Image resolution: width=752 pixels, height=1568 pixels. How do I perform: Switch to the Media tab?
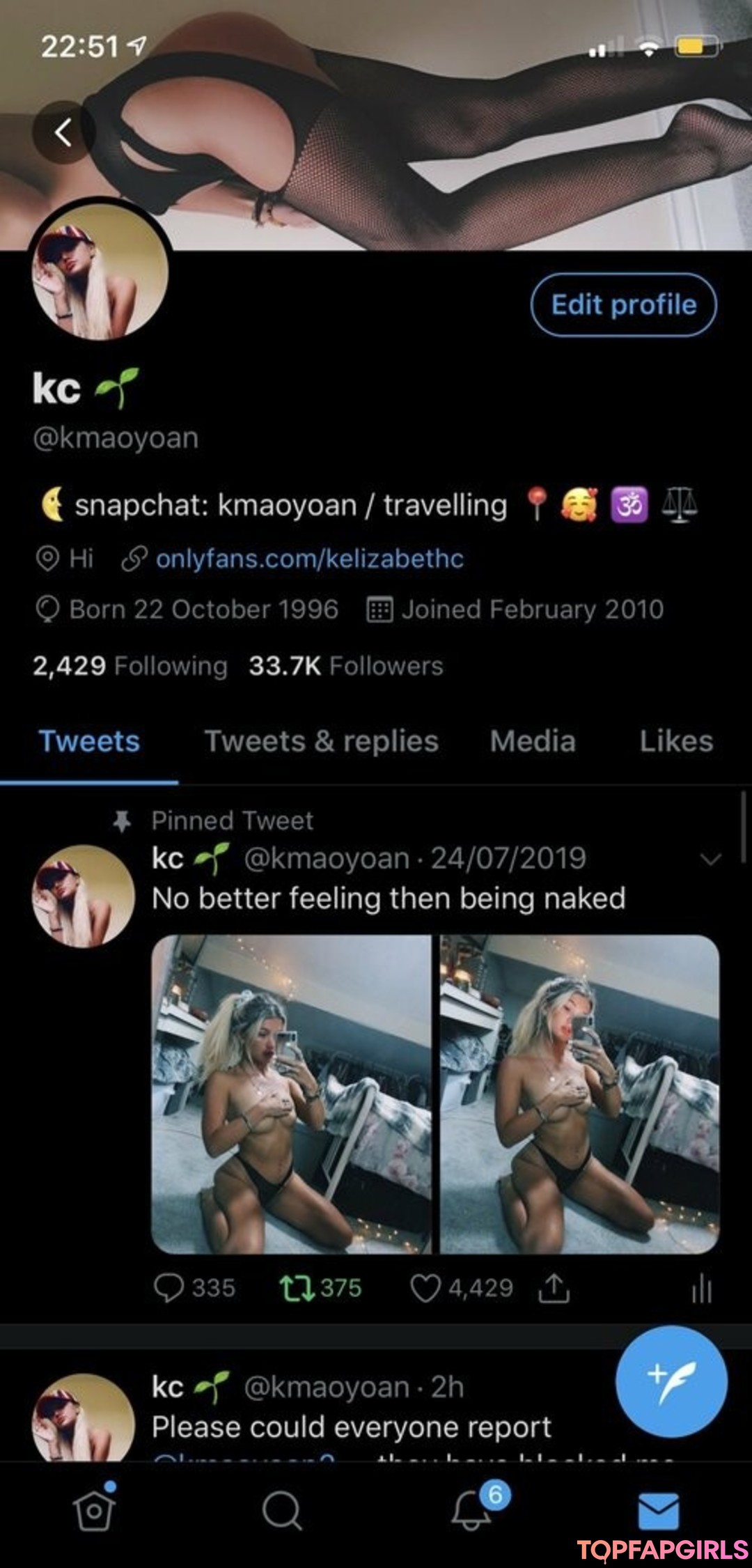tap(533, 741)
